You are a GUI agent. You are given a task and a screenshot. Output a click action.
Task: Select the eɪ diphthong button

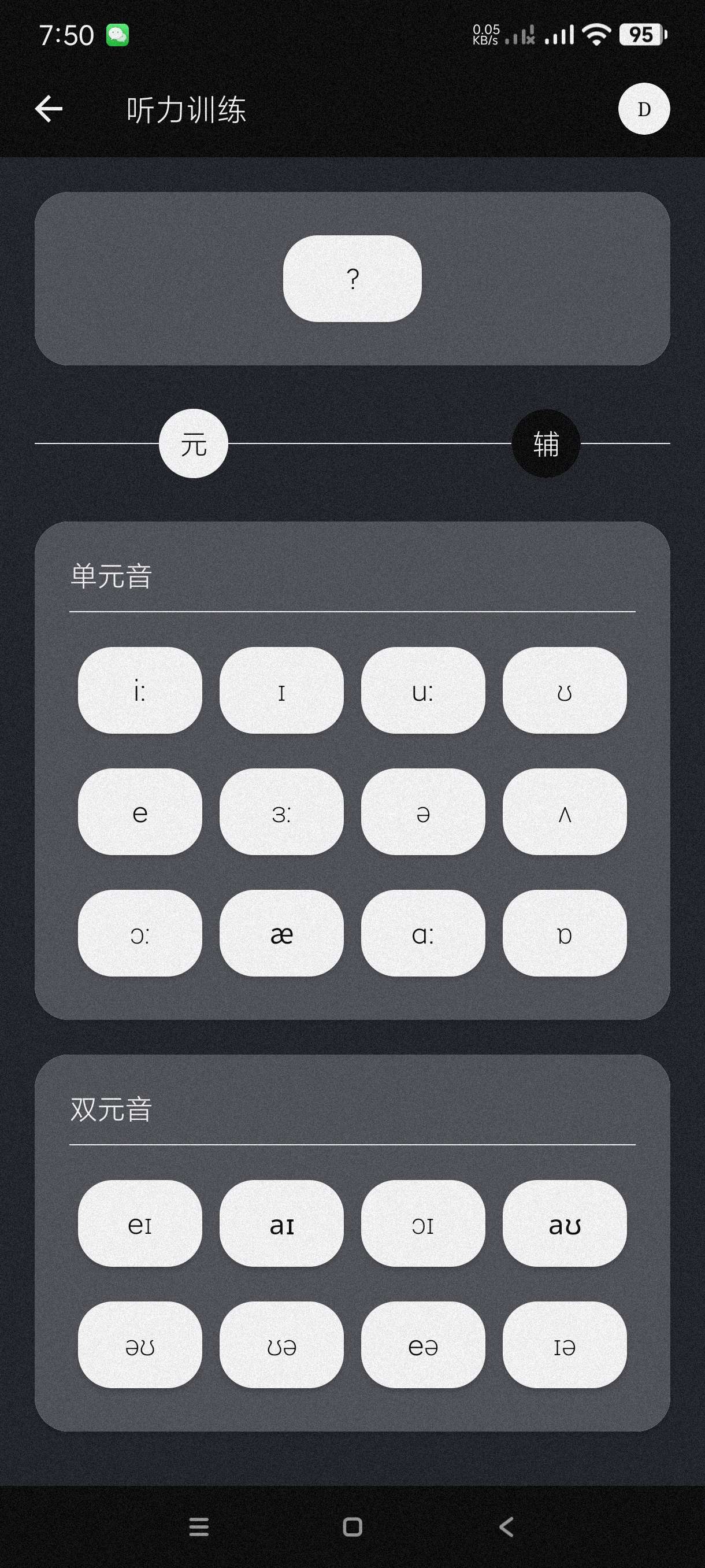coord(140,1223)
